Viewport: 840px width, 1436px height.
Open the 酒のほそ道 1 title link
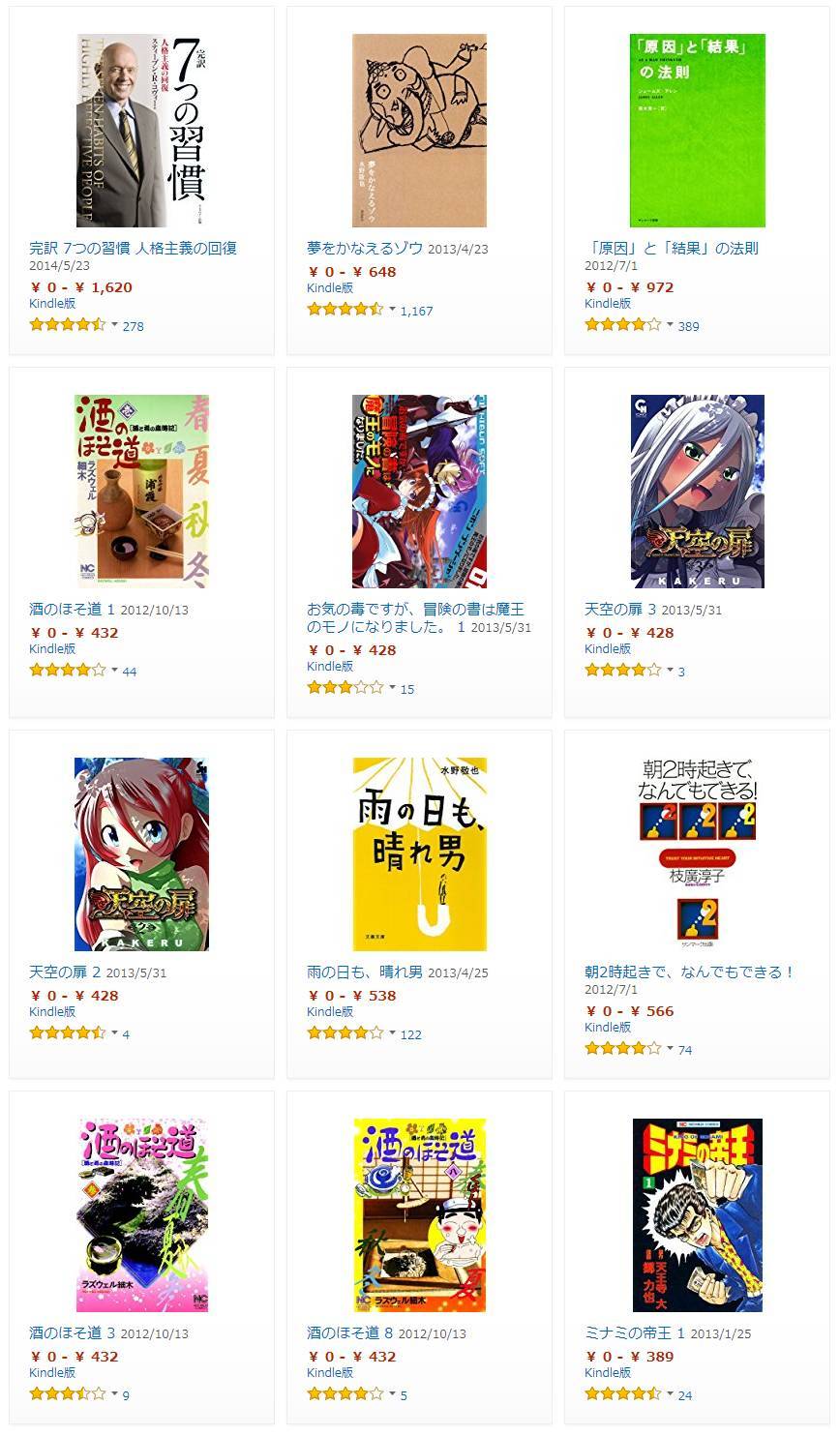[72, 609]
